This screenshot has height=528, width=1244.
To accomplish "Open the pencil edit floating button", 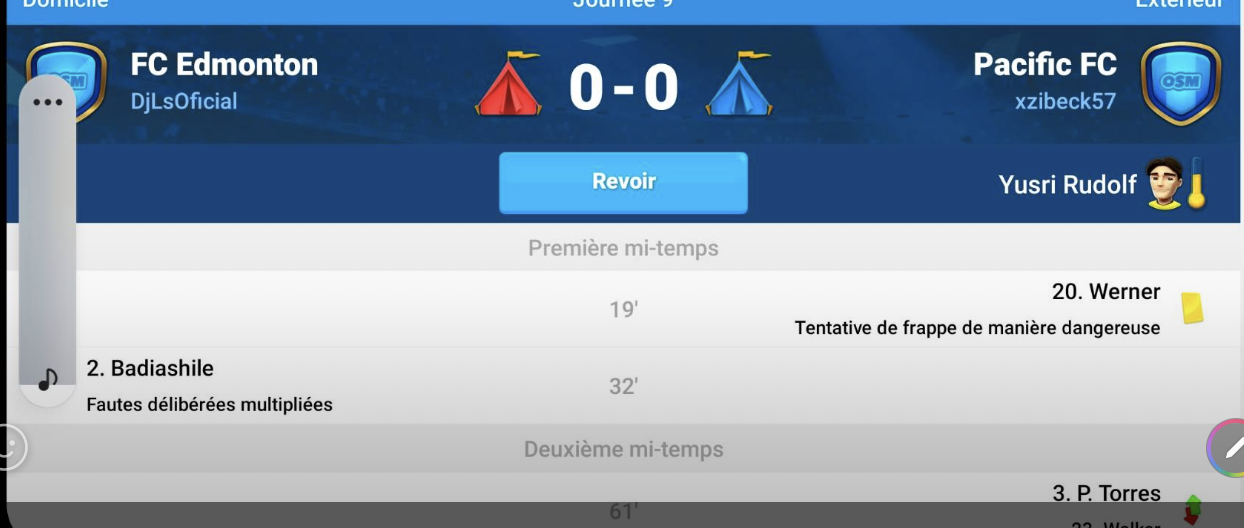I will coord(1233,448).
